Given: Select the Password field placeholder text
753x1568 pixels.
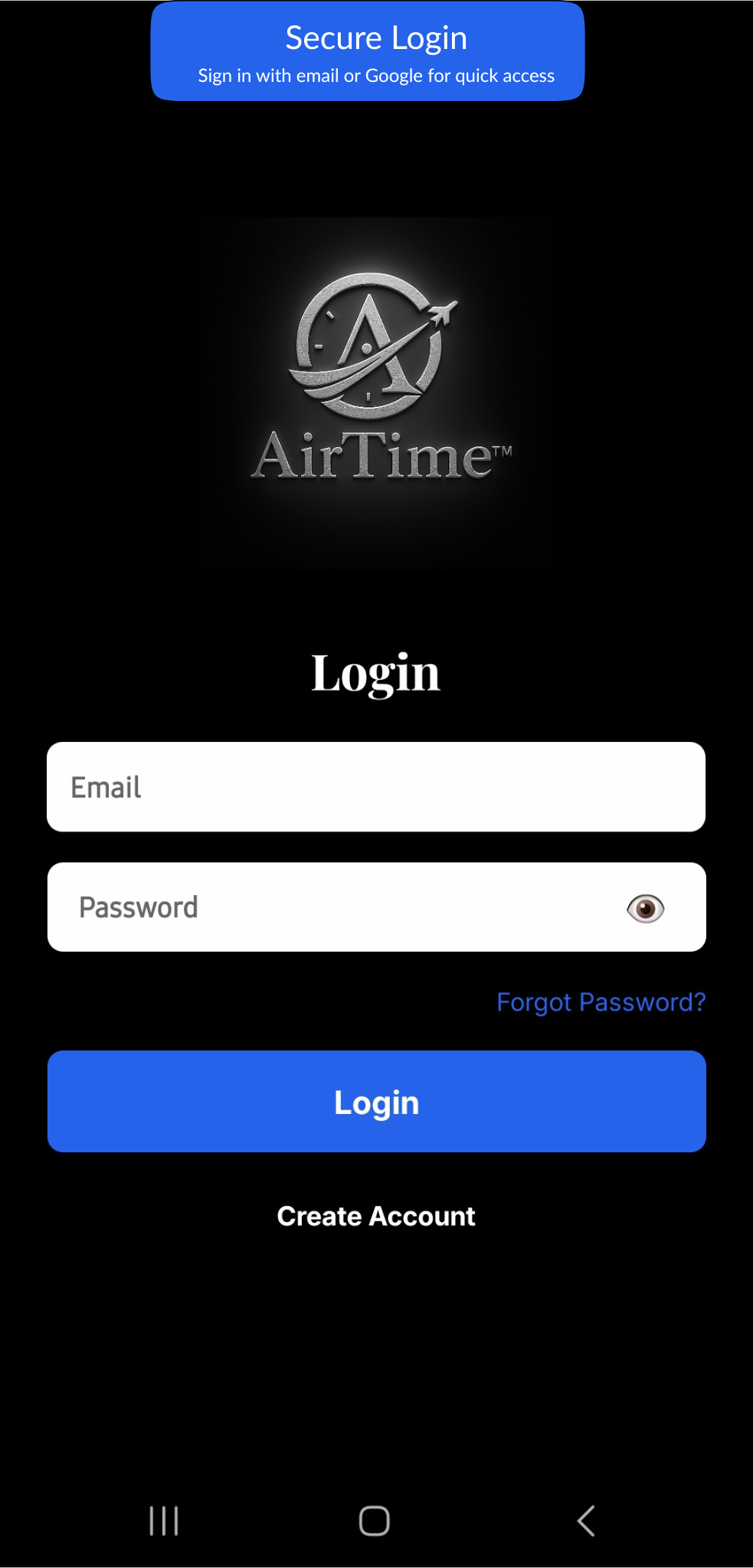Looking at the screenshot, I should 139,906.
